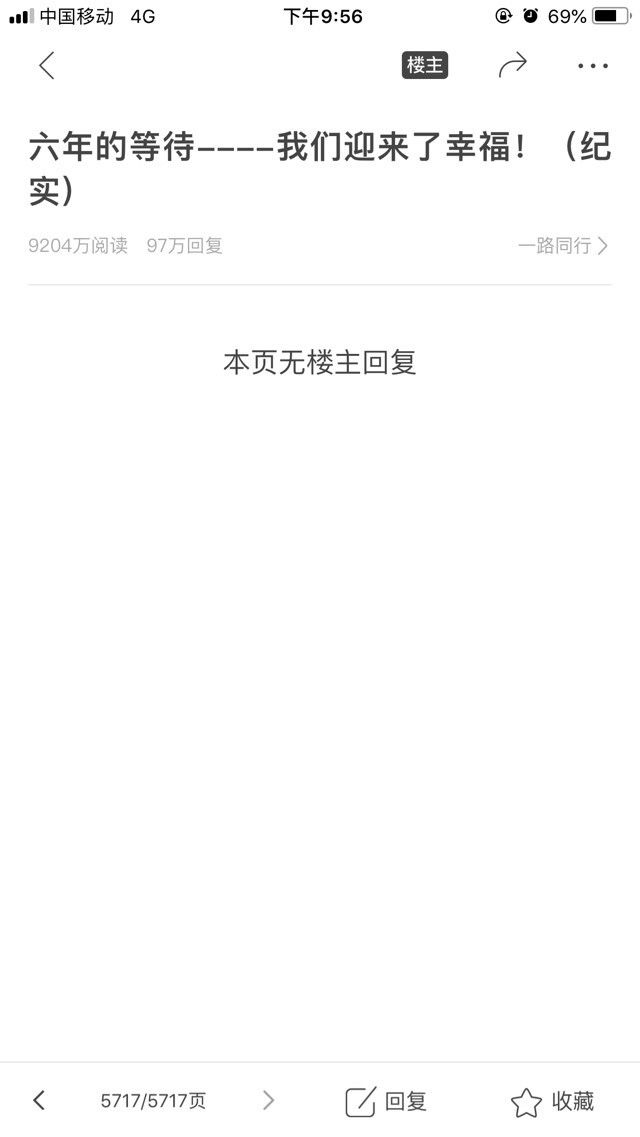This screenshot has width=640, height=1137.
Task: Write a reply with 回复
Action: 386,1101
